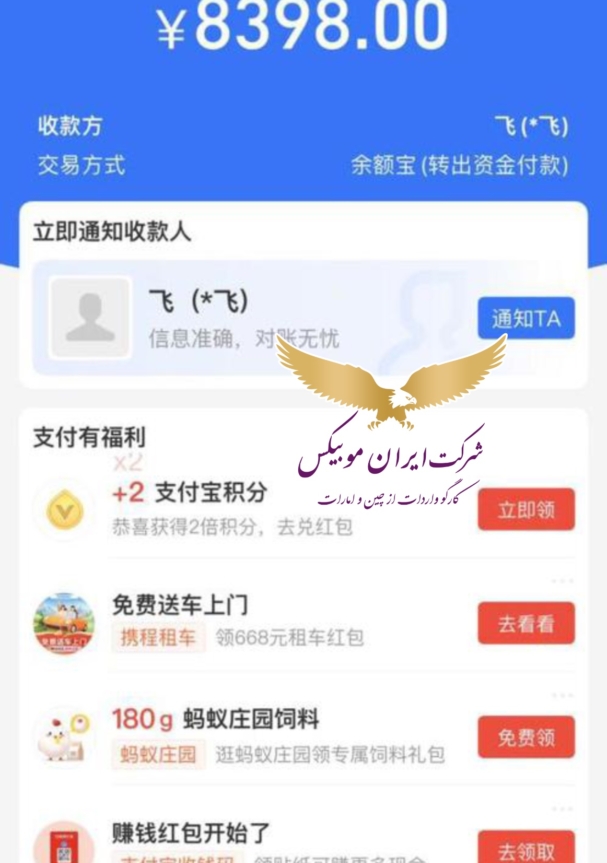Tap 免费领 for 蚂蚁庄园饲料
This screenshot has height=863, width=607.
525,737
